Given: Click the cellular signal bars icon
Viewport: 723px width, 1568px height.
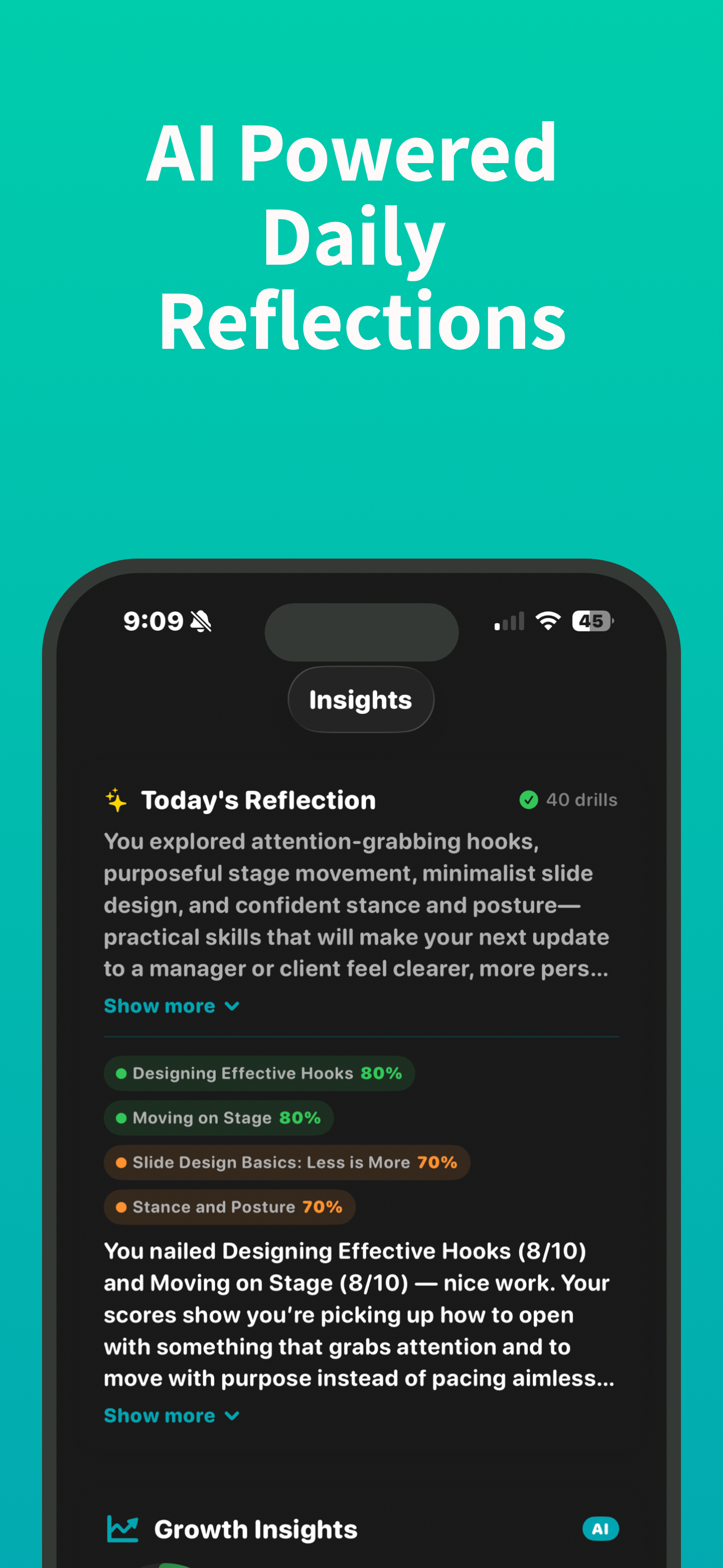Looking at the screenshot, I should [509, 621].
